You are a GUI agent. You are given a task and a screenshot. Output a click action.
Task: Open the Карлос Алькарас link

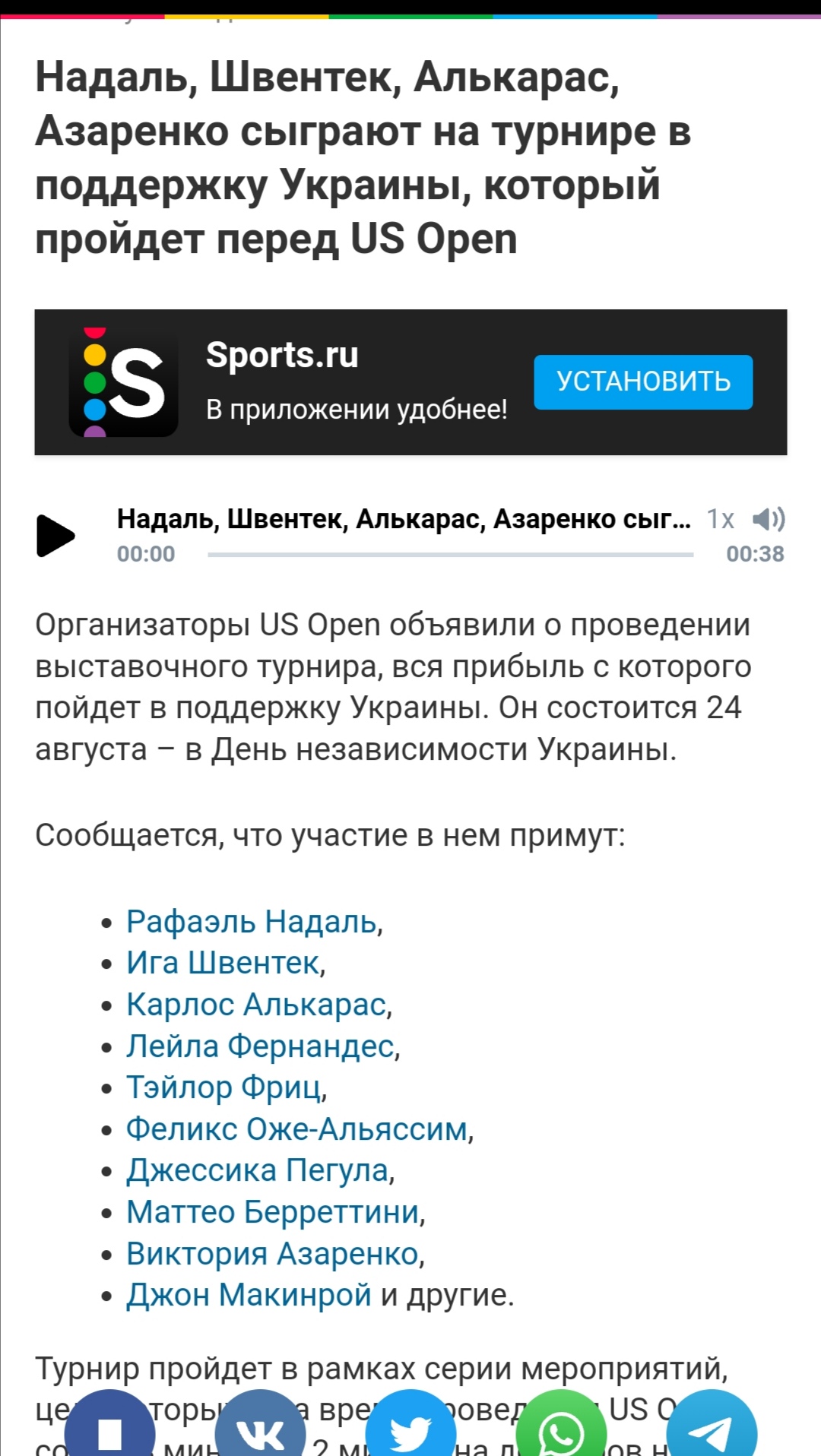256,1005
